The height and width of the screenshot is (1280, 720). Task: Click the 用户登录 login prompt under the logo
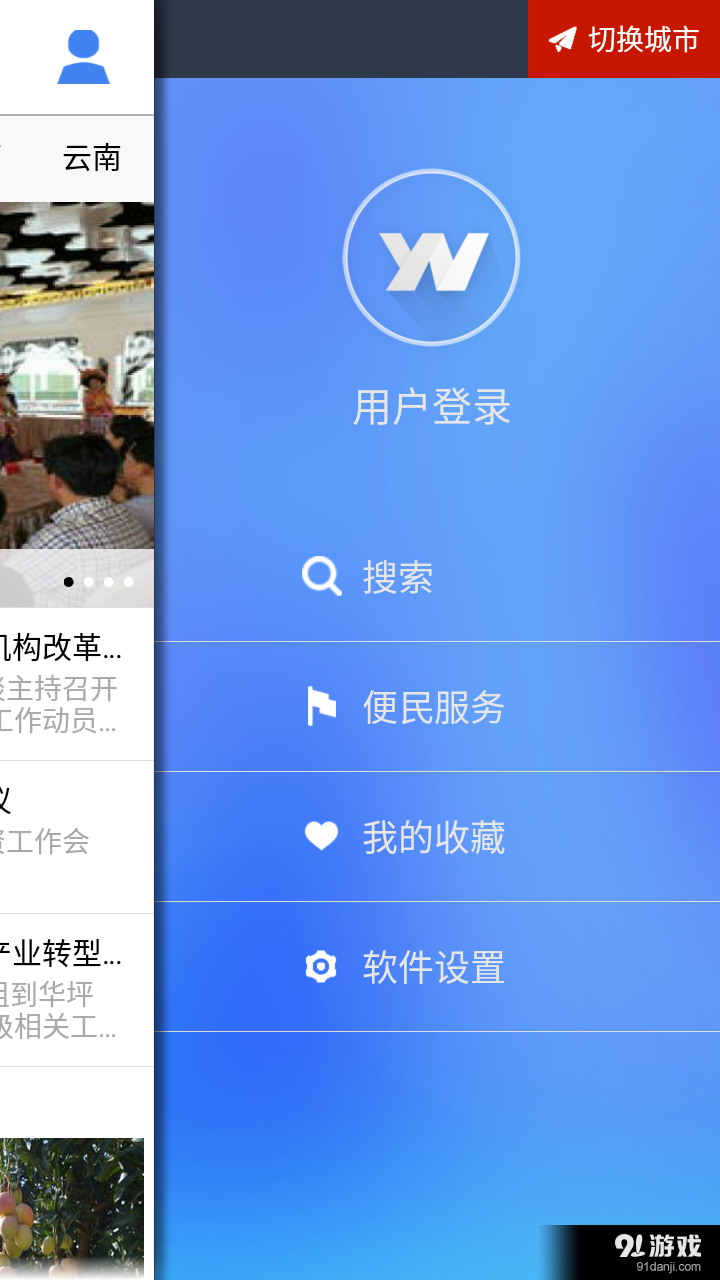[x=430, y=407]
